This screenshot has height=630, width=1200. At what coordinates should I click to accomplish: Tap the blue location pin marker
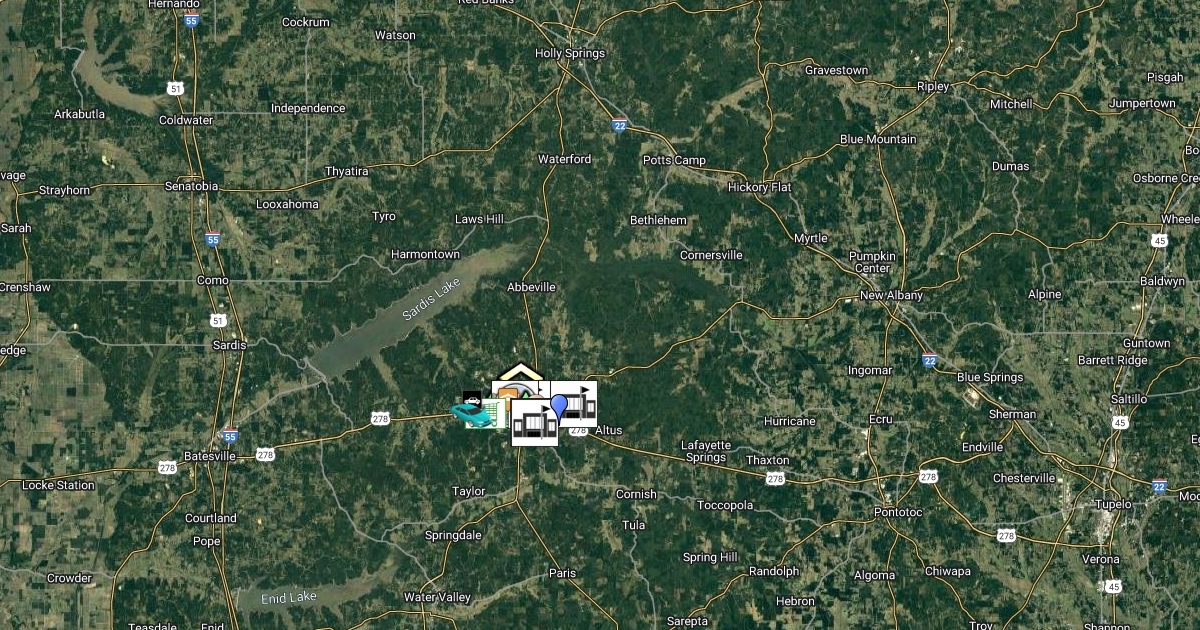tap(559, 404)
